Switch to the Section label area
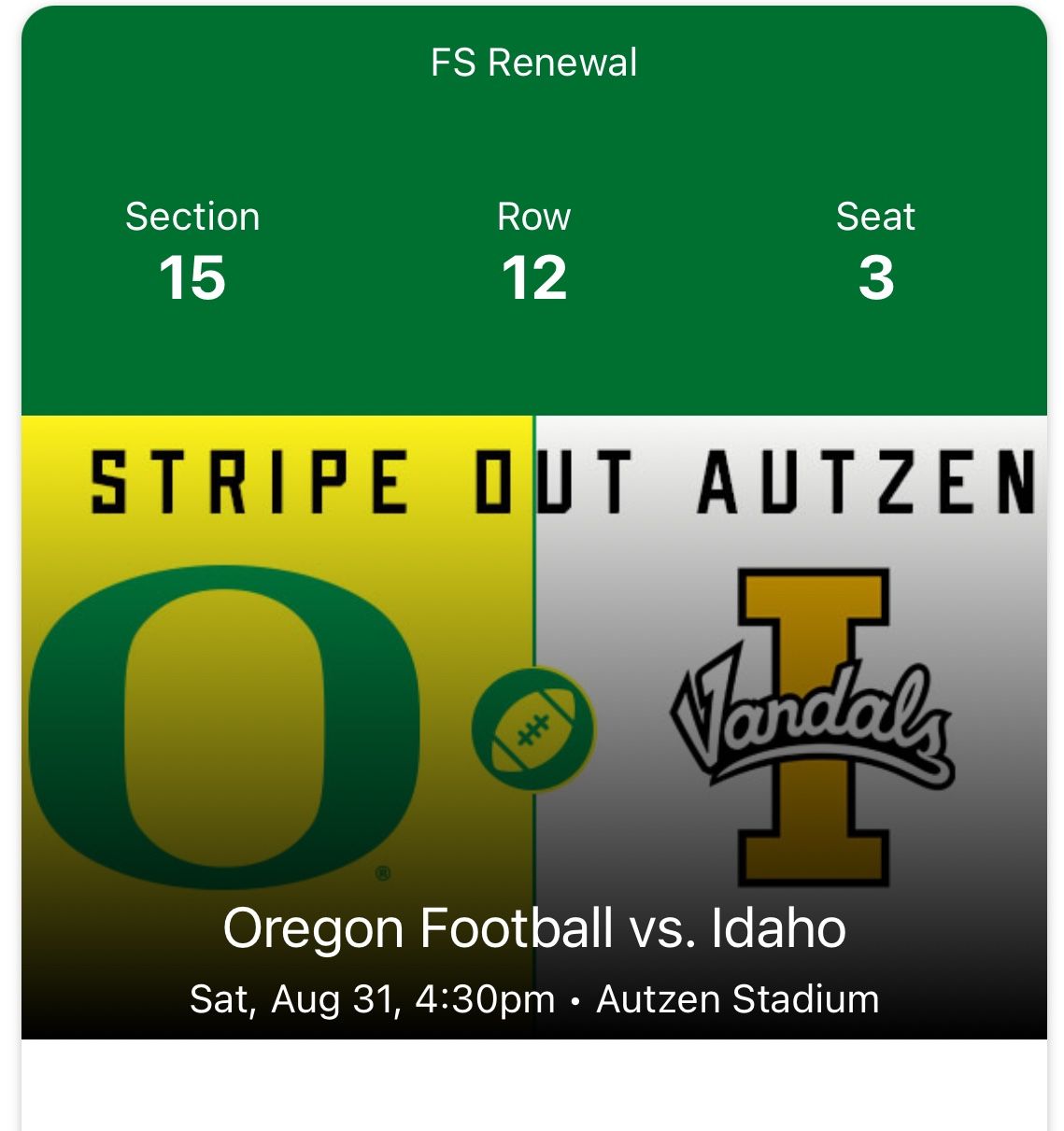This screenshot has height=1131, width=1064. 192,217
